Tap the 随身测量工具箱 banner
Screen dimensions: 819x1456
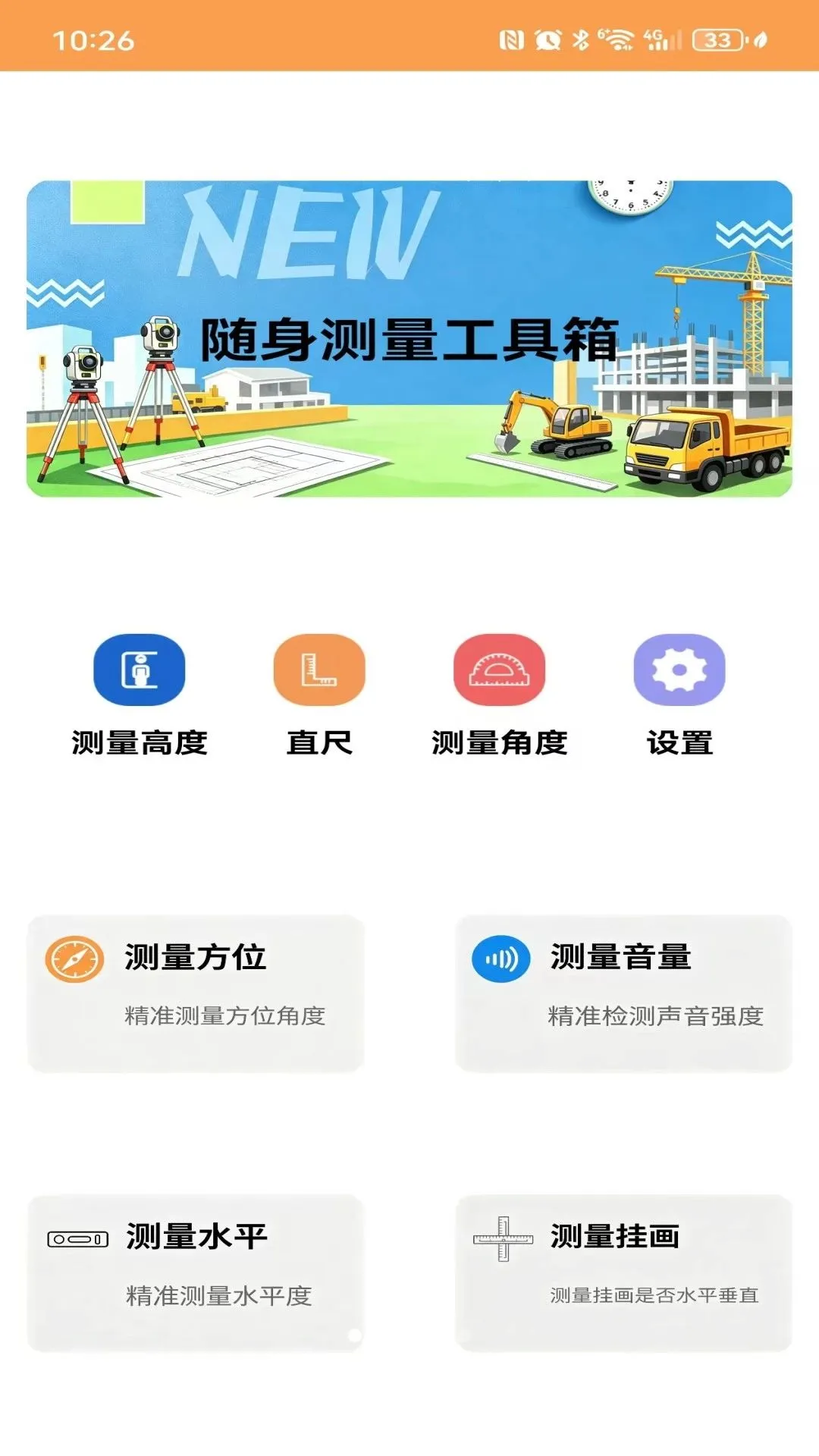(409, 339)
